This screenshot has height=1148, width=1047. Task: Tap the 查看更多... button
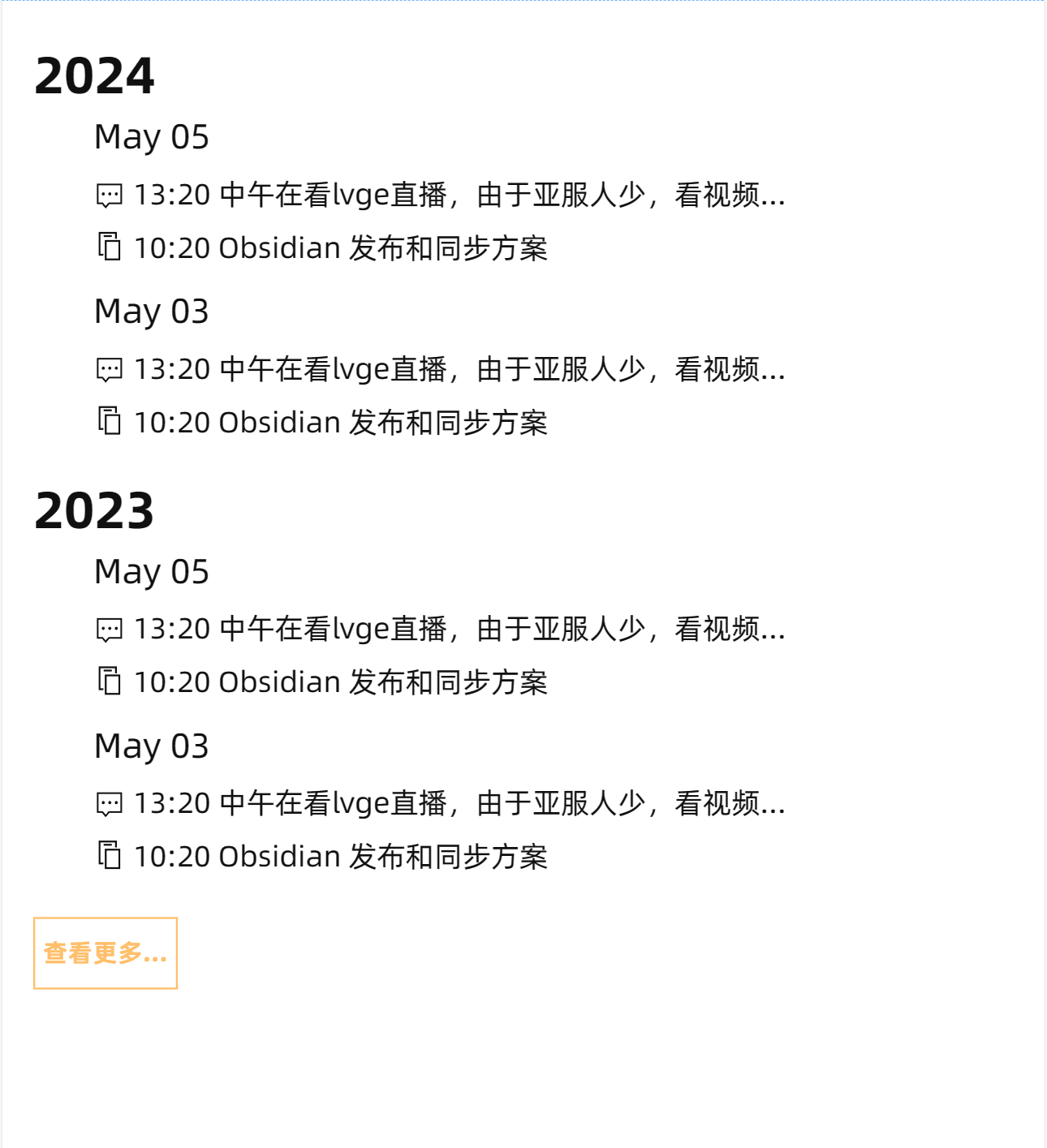106,953
